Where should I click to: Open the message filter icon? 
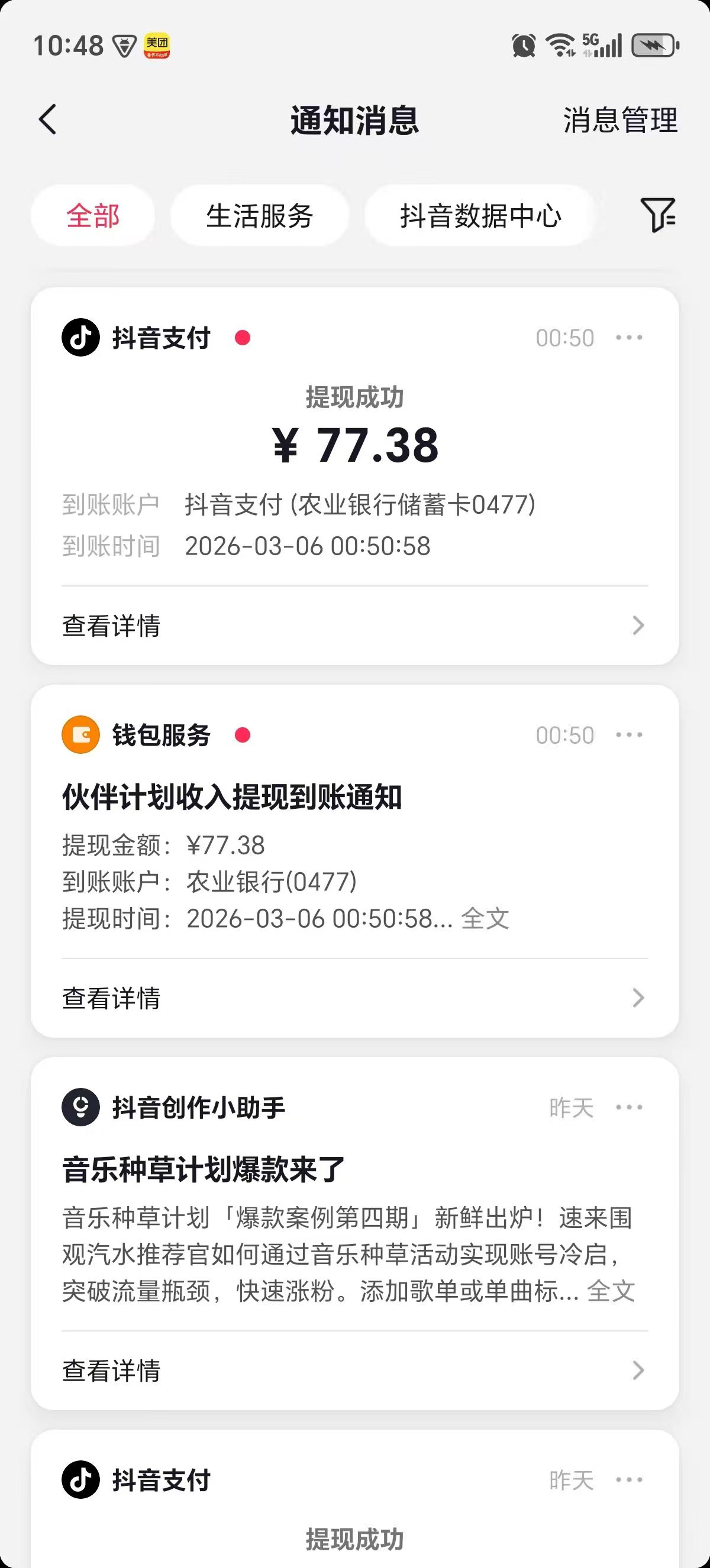click(x=657, y=215)
